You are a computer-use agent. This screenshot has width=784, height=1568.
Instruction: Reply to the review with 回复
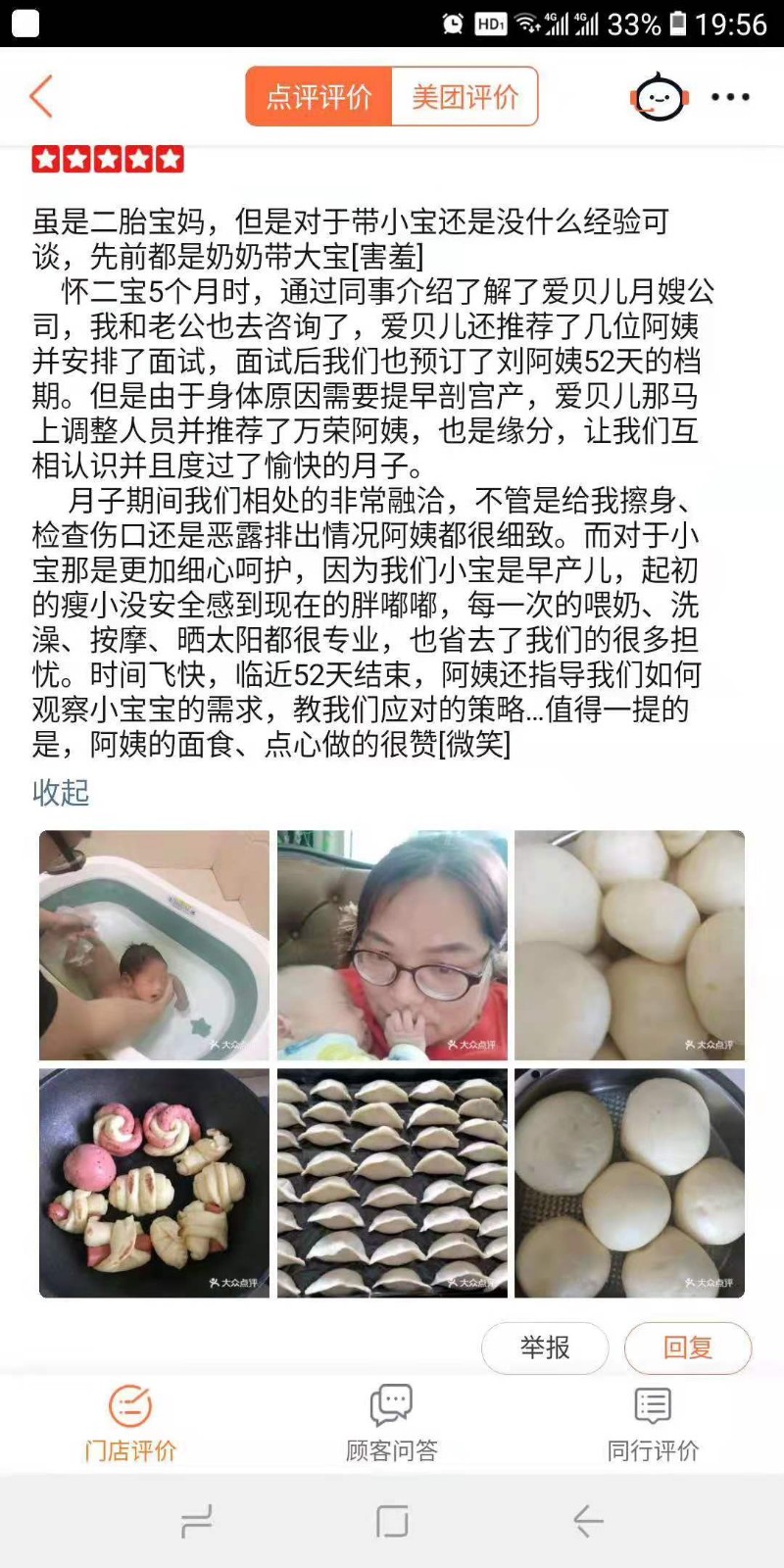point(687,1347)
